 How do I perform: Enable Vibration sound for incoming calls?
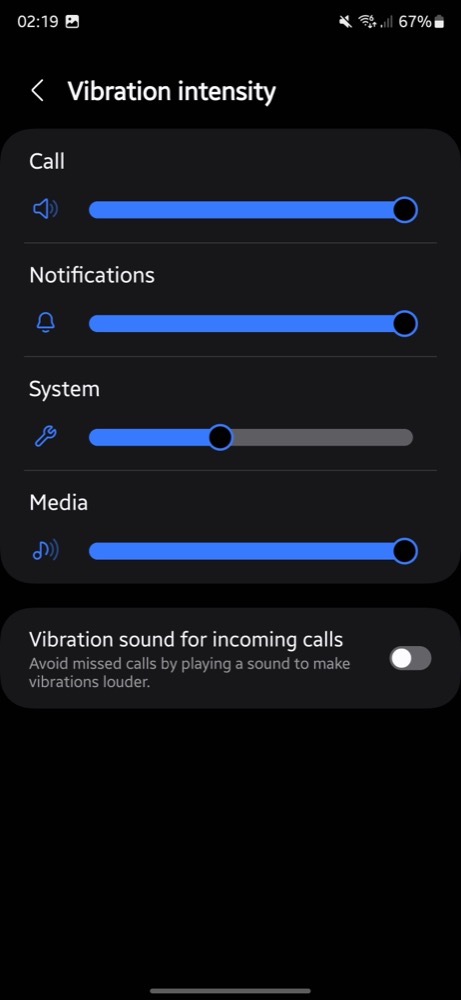pos(410,658)
